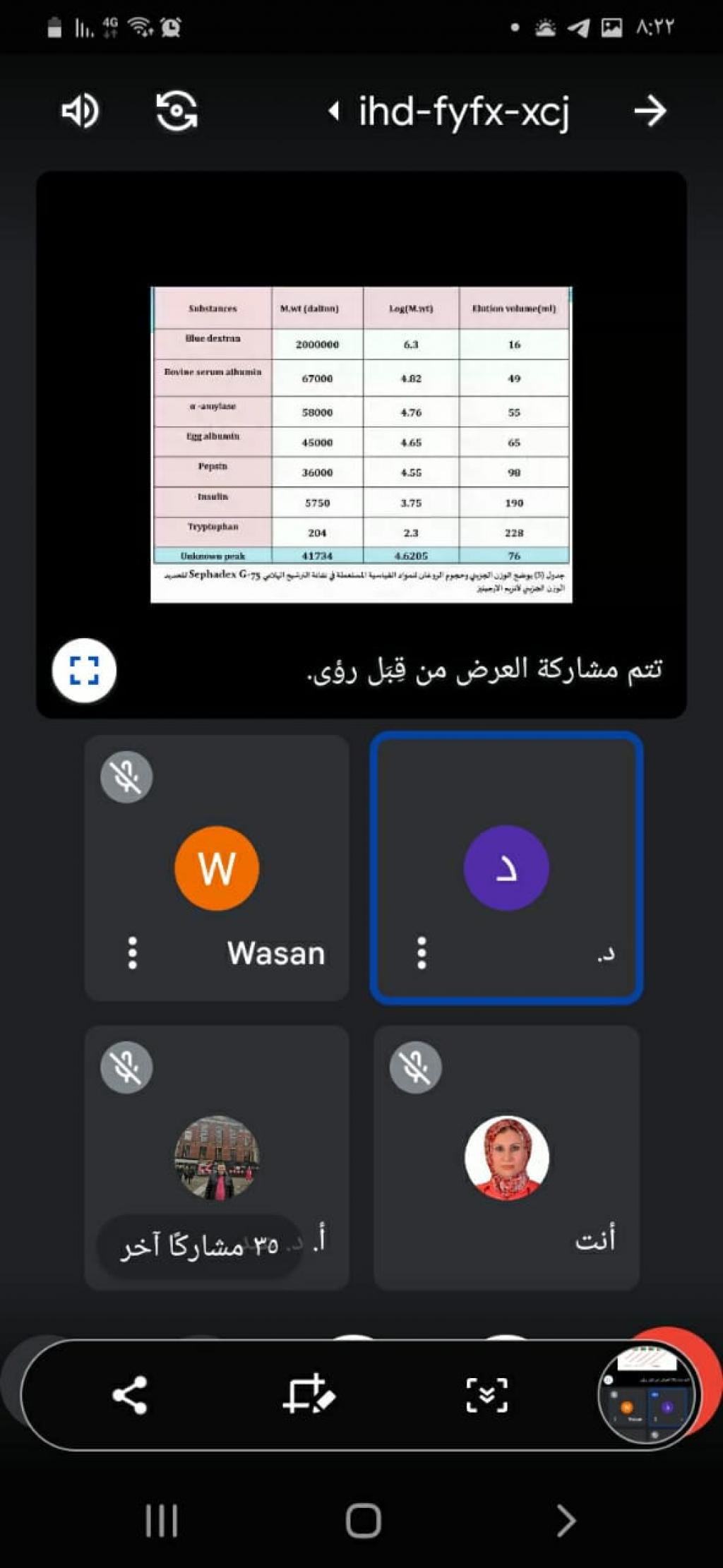The image size is (723, 1568).
Task: Open options menu for Wasan
Action: [132, 952]
